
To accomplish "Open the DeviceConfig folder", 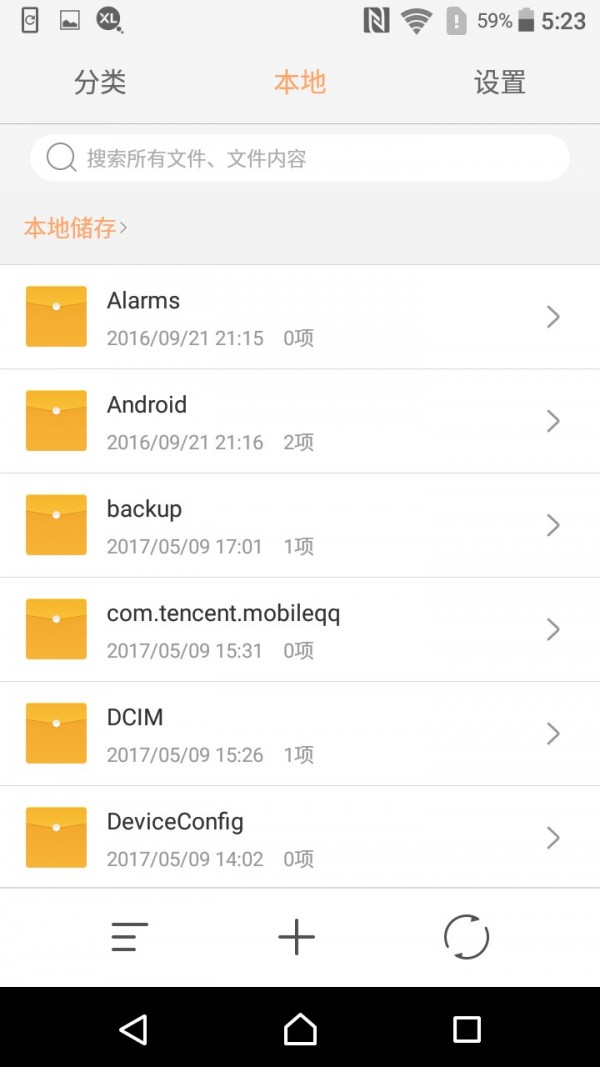I will [300, 837].
